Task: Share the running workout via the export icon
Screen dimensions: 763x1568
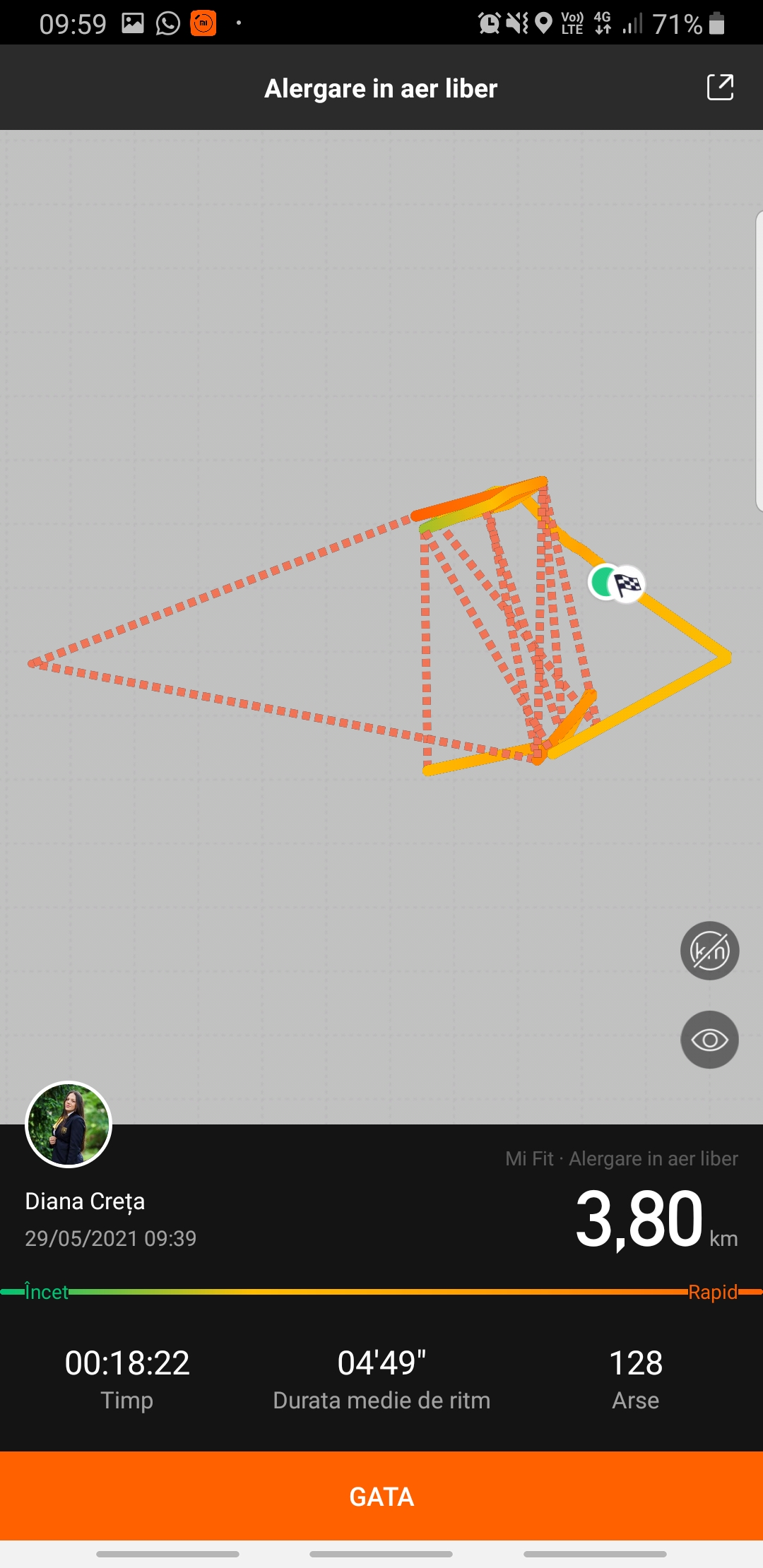Action: [x=720, y=88]
